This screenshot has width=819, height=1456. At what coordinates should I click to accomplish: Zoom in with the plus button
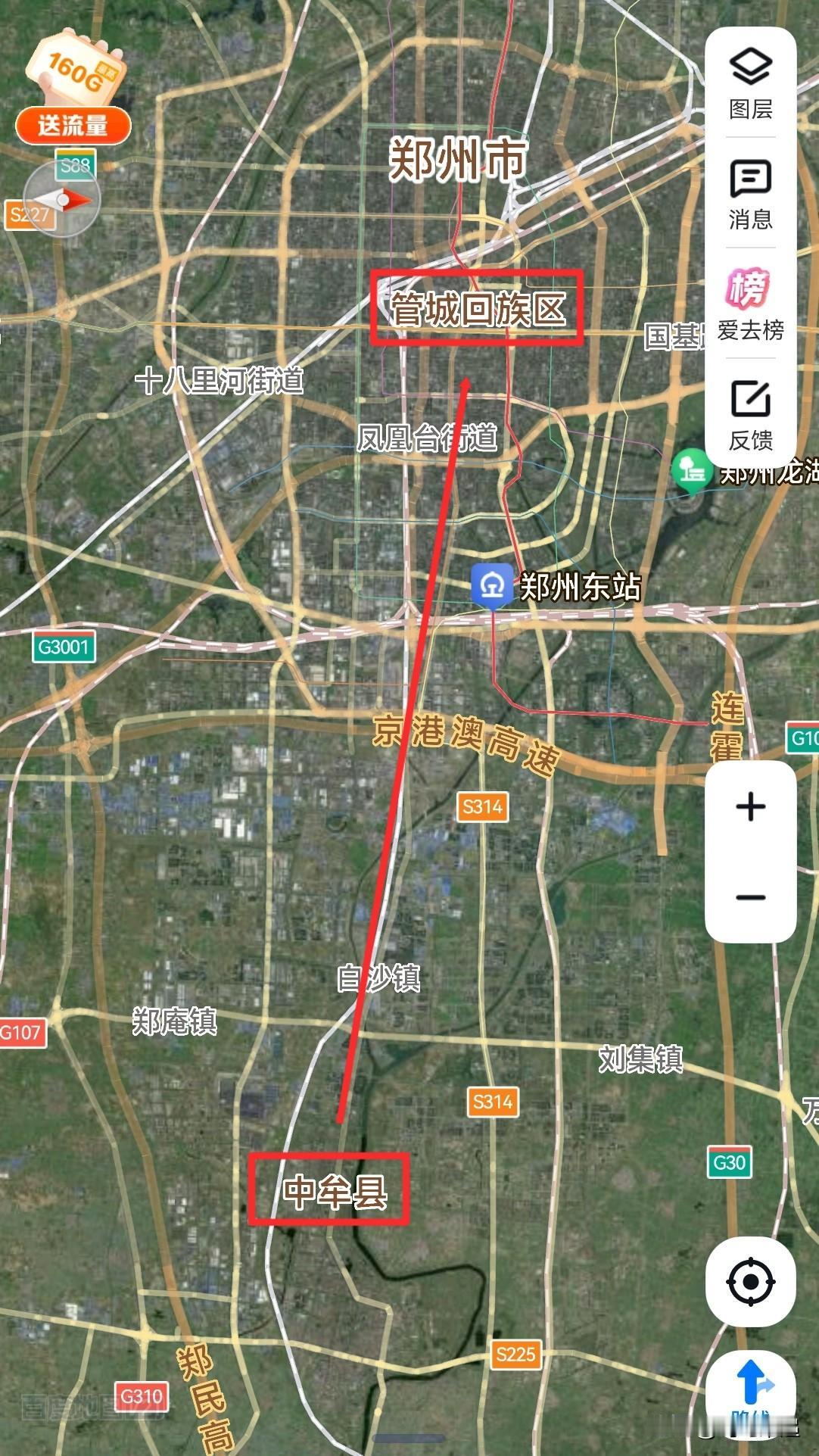(750, 809)
